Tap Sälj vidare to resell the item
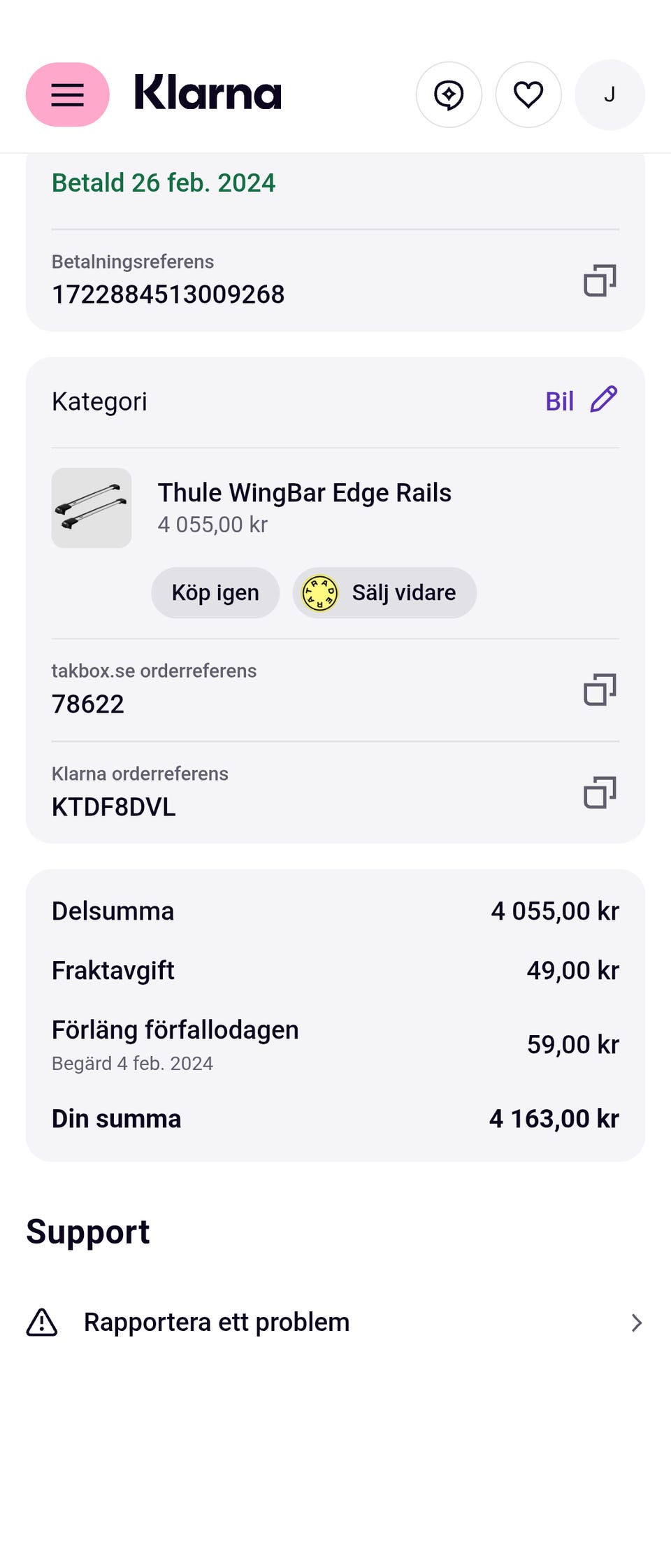This screenshot has height=1568, width=671. 384,593
